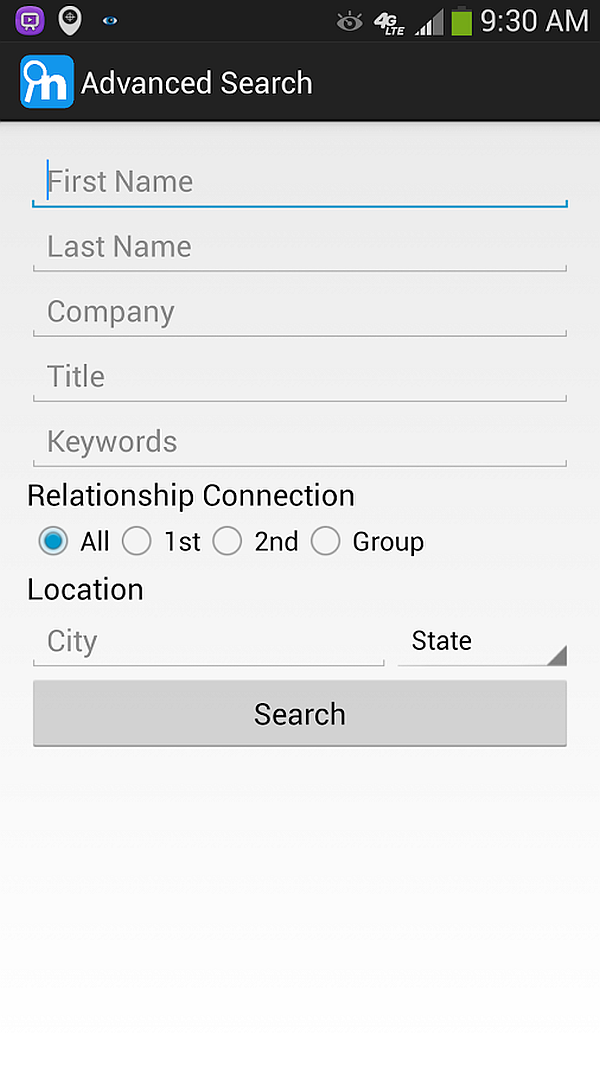Focus the First Name field
The image size is (600, 1067).
(x=300, y=182)
